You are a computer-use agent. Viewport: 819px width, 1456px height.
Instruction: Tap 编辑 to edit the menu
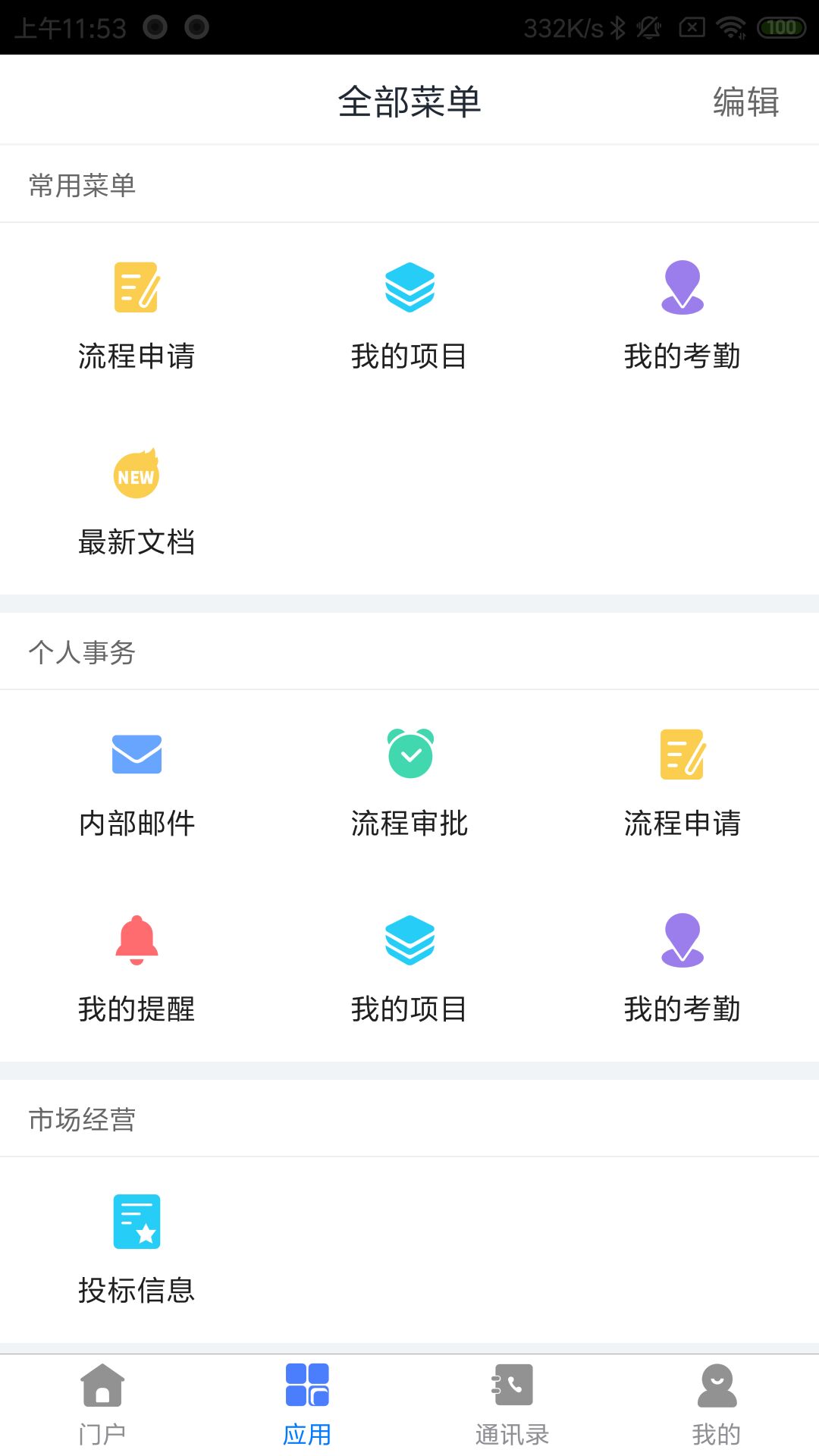pos(745,102)
